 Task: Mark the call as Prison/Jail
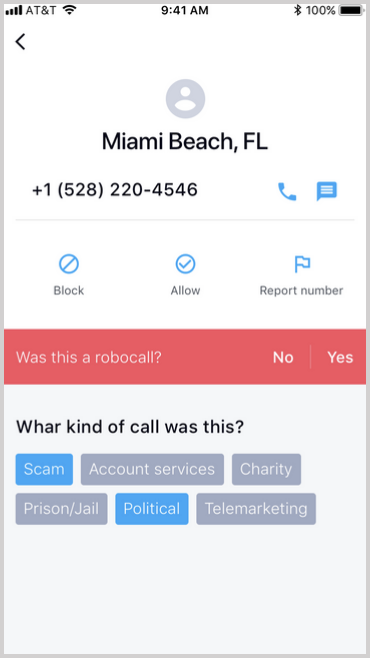(61, 509)
